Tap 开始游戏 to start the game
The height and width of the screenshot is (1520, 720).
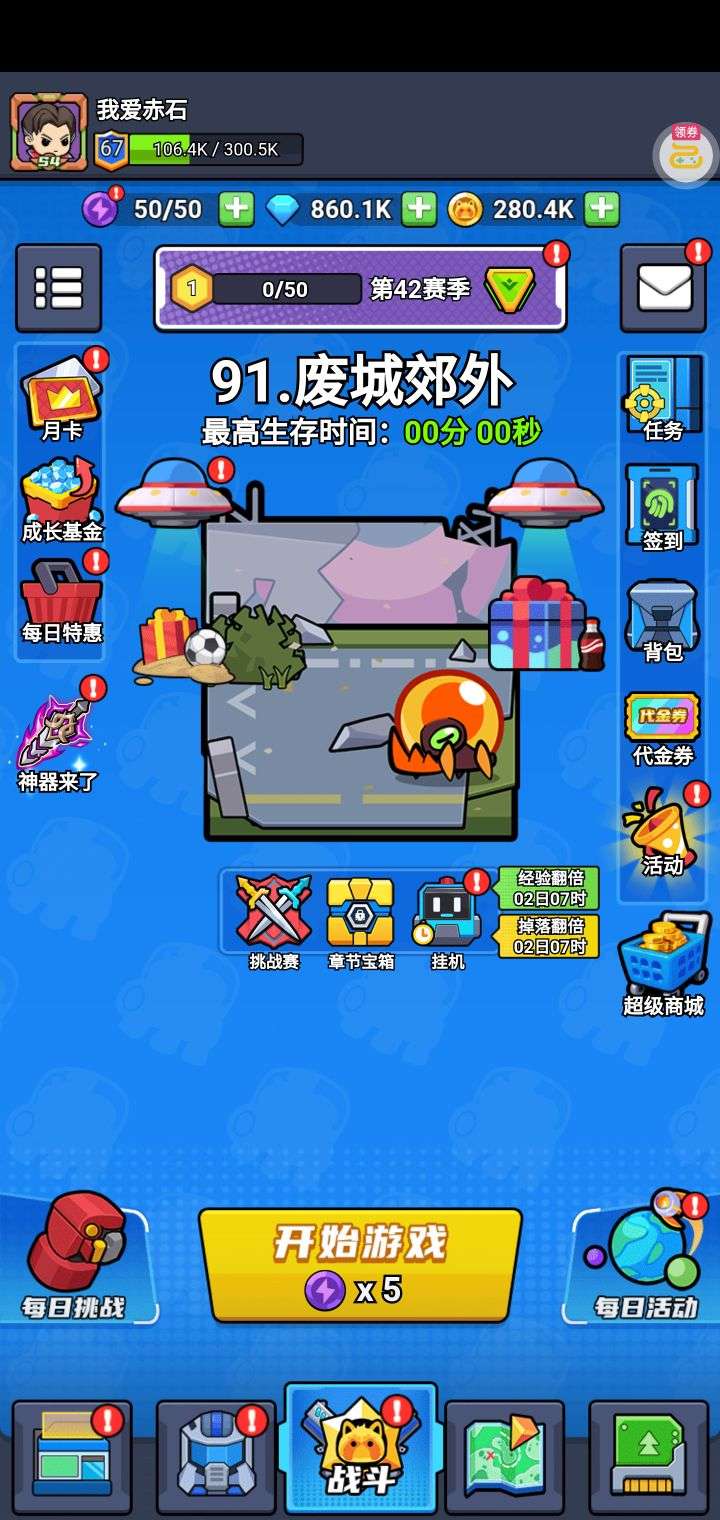[x=360, y=1265]
